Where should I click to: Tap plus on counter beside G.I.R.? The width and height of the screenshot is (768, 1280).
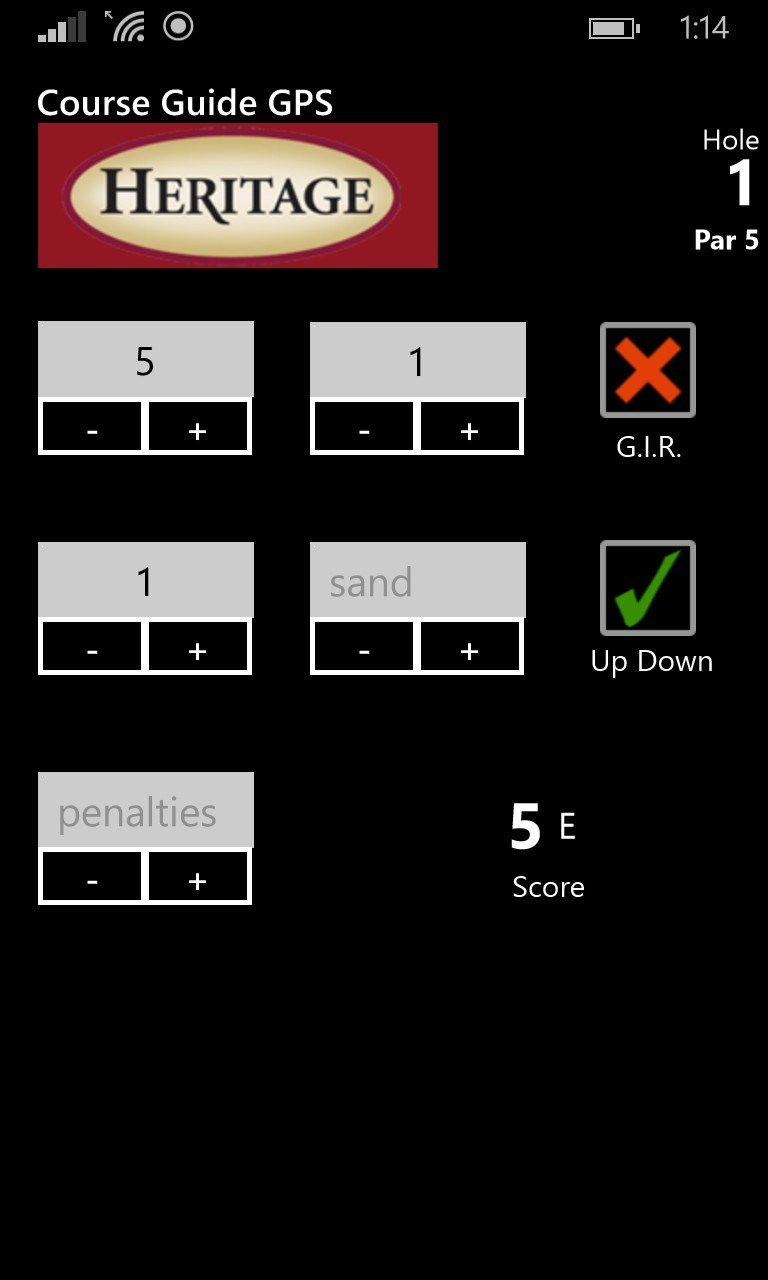pos(470,428)
